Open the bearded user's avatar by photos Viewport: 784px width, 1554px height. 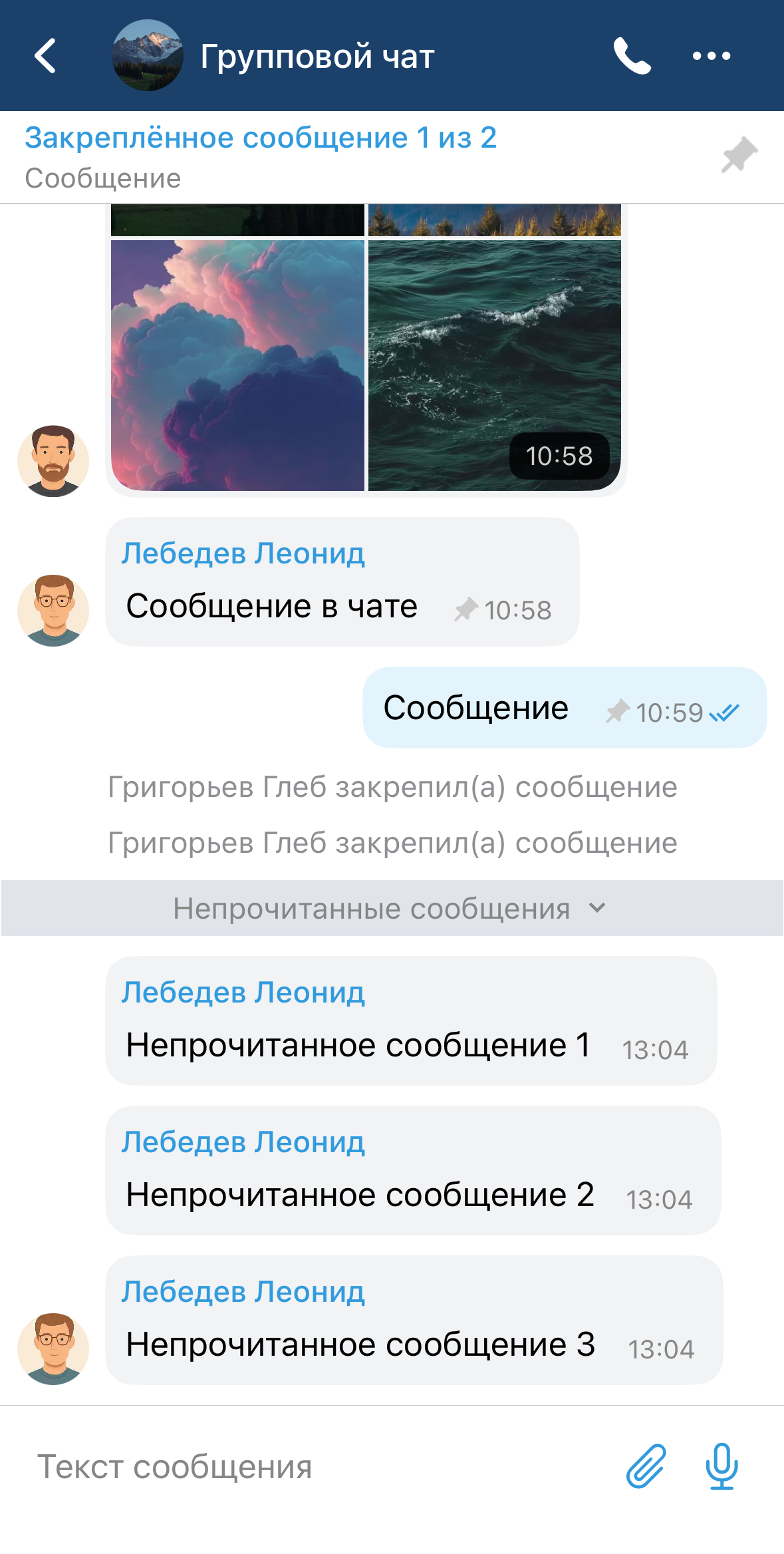pyautogui.click(x=53, y=461)
